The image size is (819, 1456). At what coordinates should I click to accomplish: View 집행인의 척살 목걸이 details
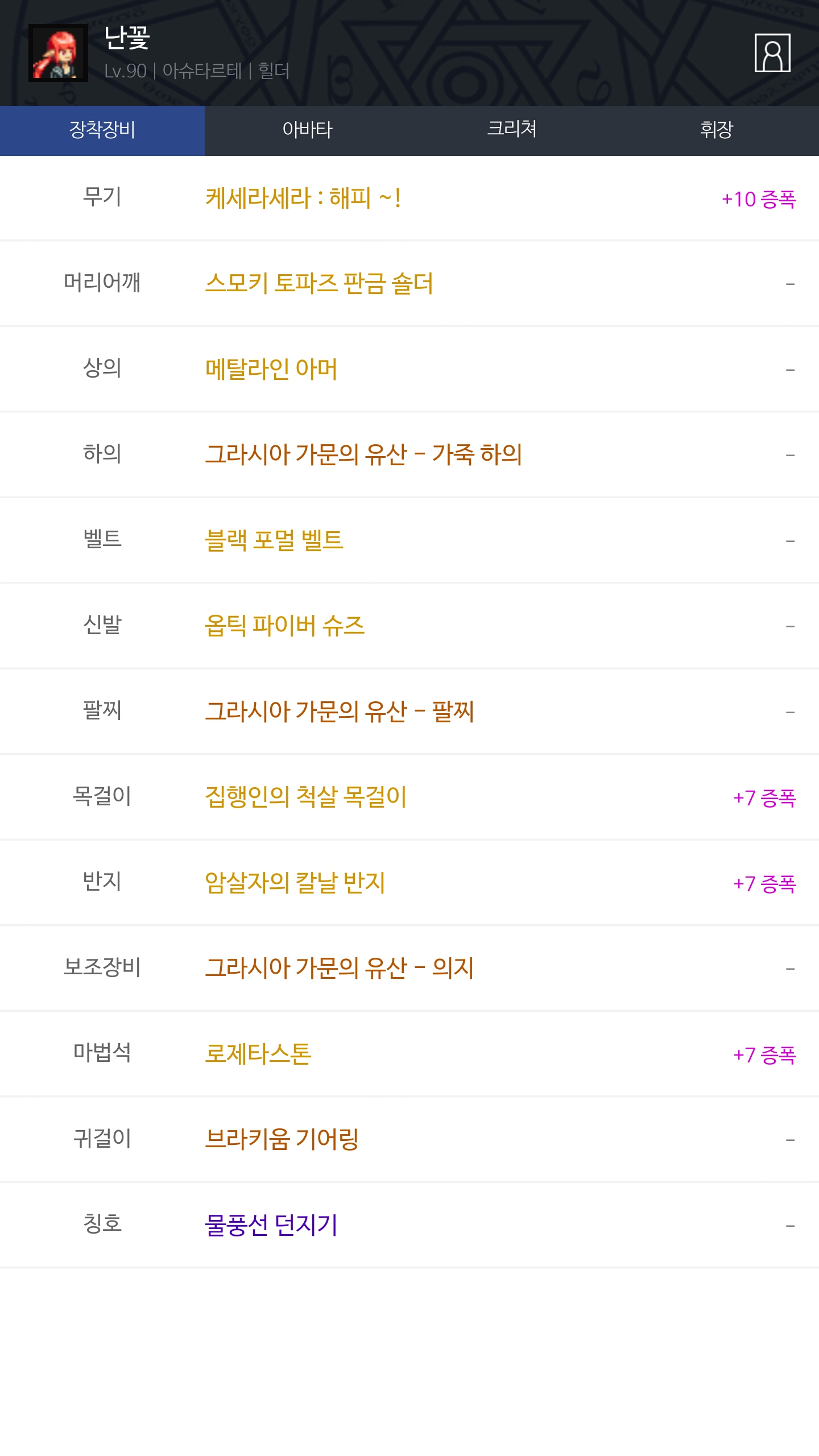[x=306, y=797]
